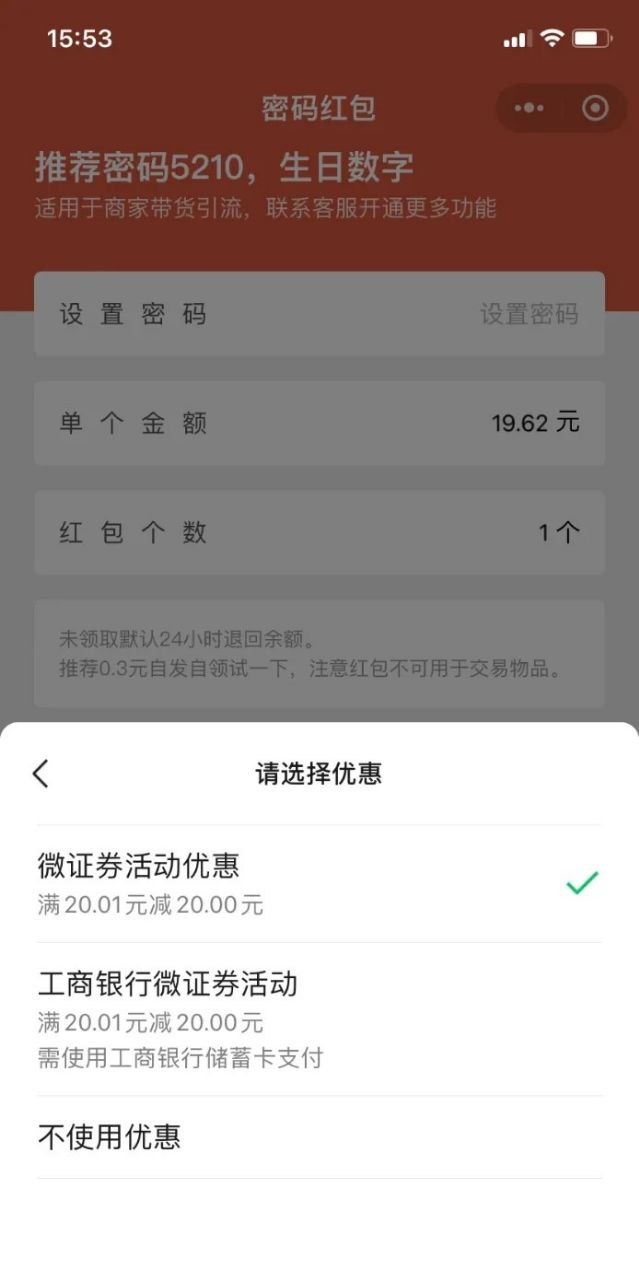Select 不使用优惠 option
The width and height of the screenshot is (639, 1280).
(x=318, y=1137)
